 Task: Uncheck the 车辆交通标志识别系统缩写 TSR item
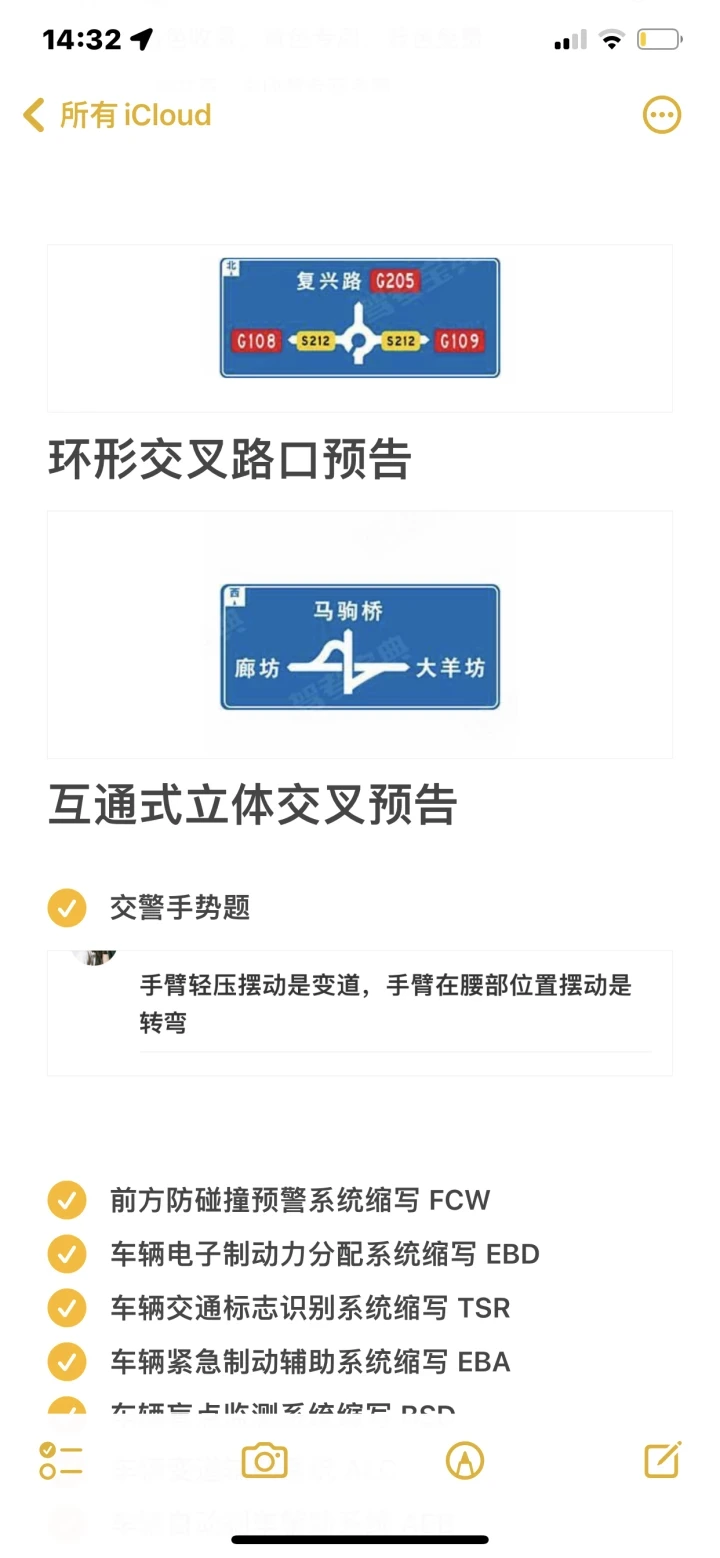tap(67, 1308)
